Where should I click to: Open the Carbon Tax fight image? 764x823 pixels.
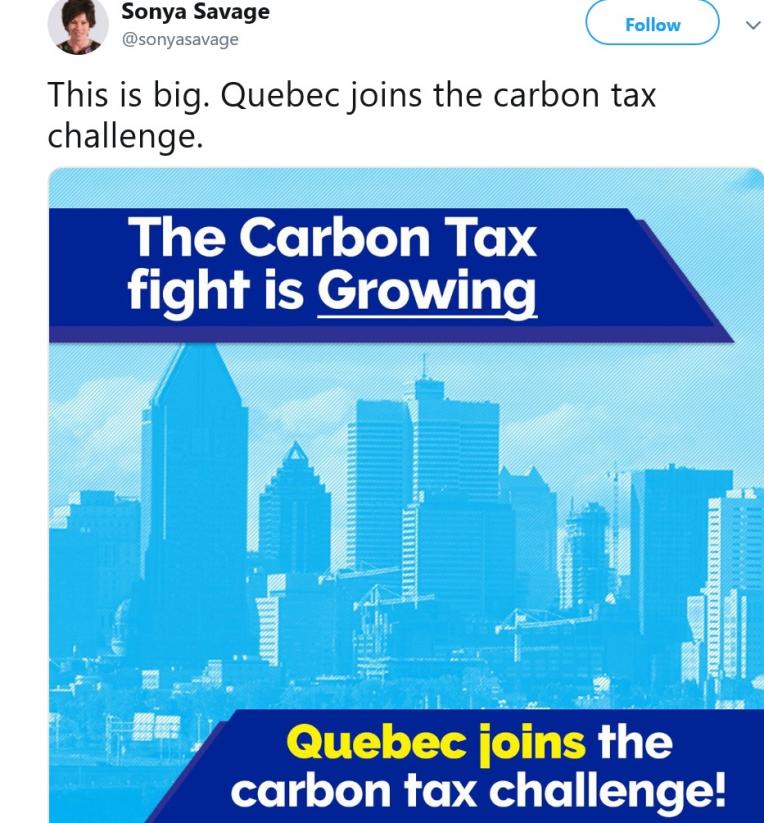click(x=405, y=500)
